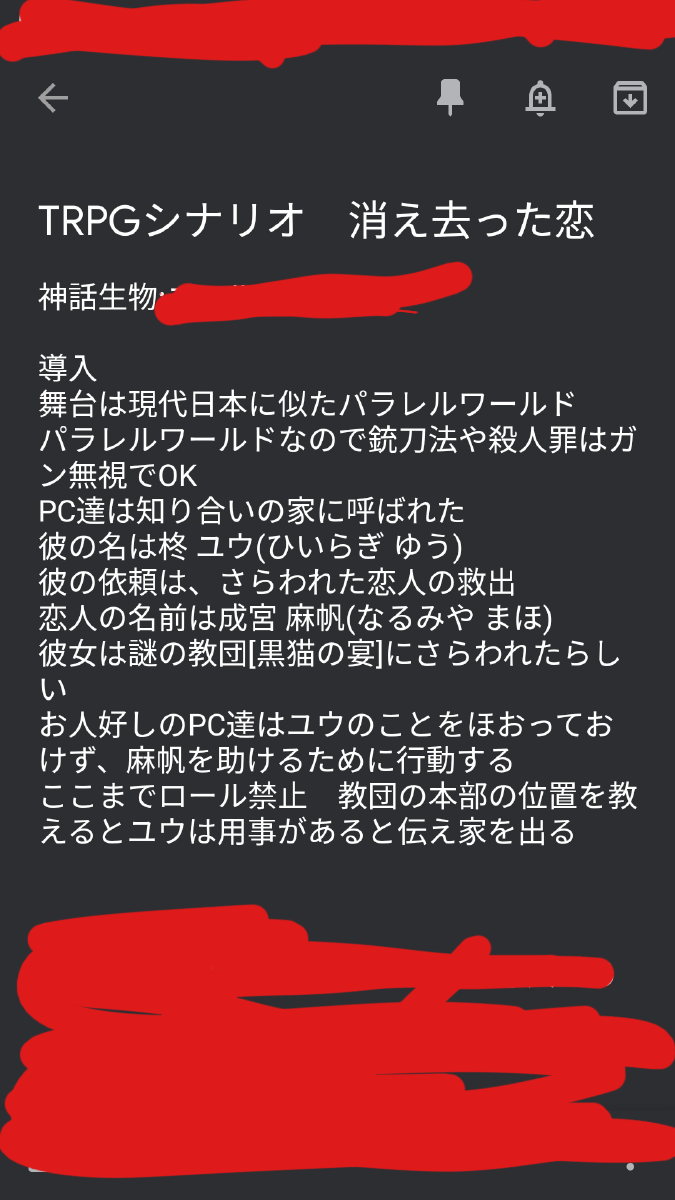Archive this note
This screenshot has height=1200, width=675.
[x=629, y=97]
